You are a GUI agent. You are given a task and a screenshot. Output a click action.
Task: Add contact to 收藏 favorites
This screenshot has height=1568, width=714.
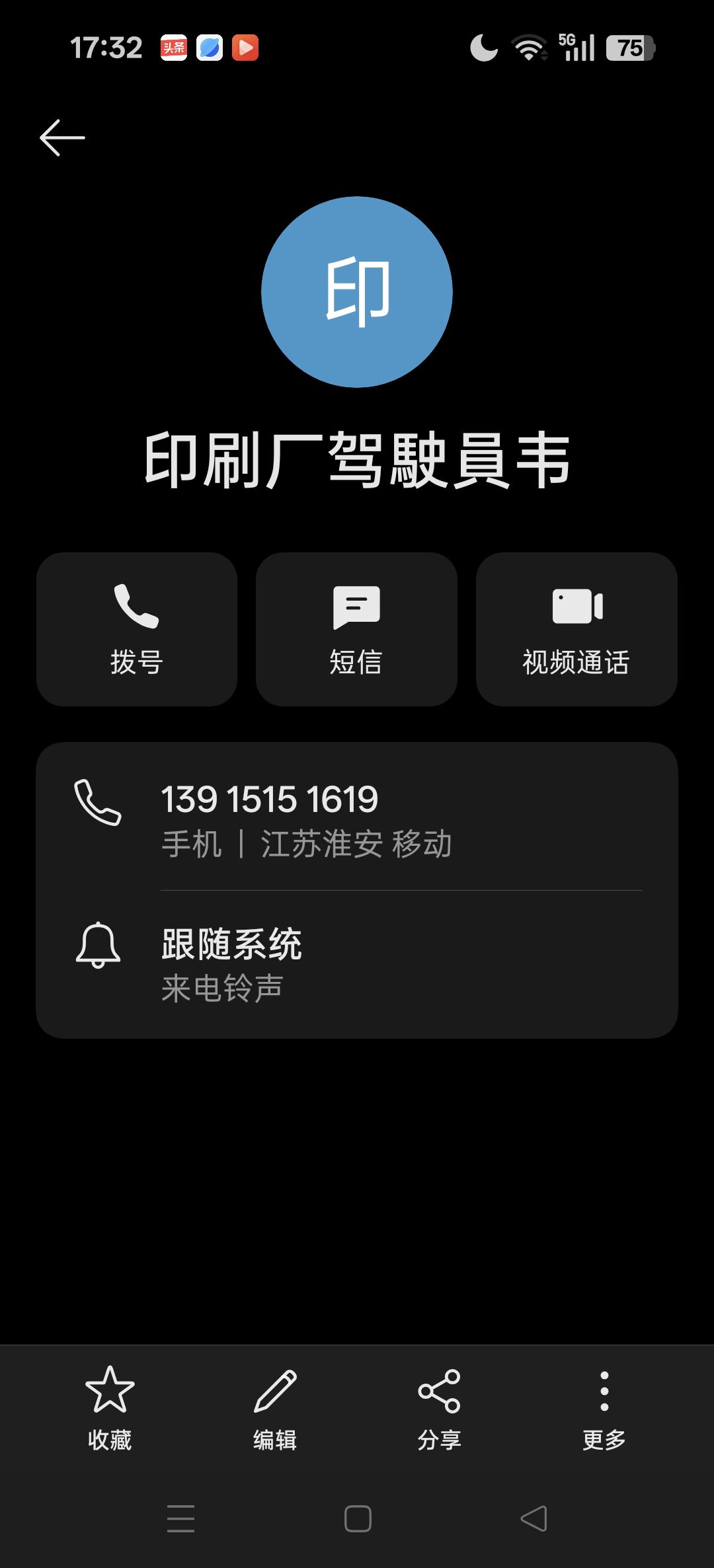[110, 1407]
